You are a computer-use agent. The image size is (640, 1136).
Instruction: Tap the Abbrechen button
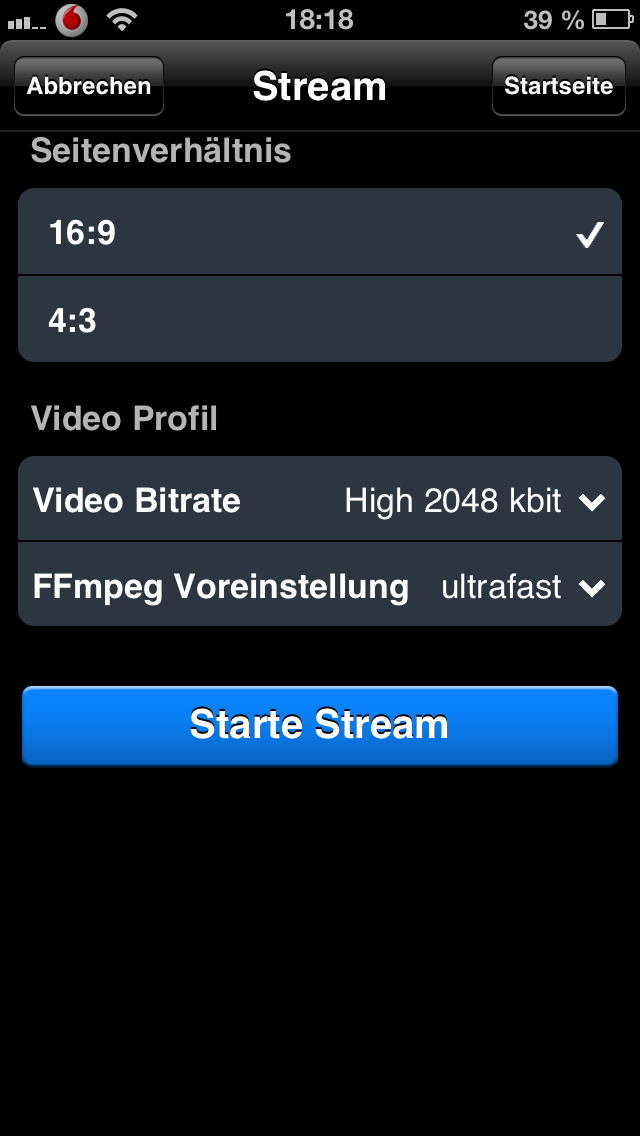click(x=89, y=86)
